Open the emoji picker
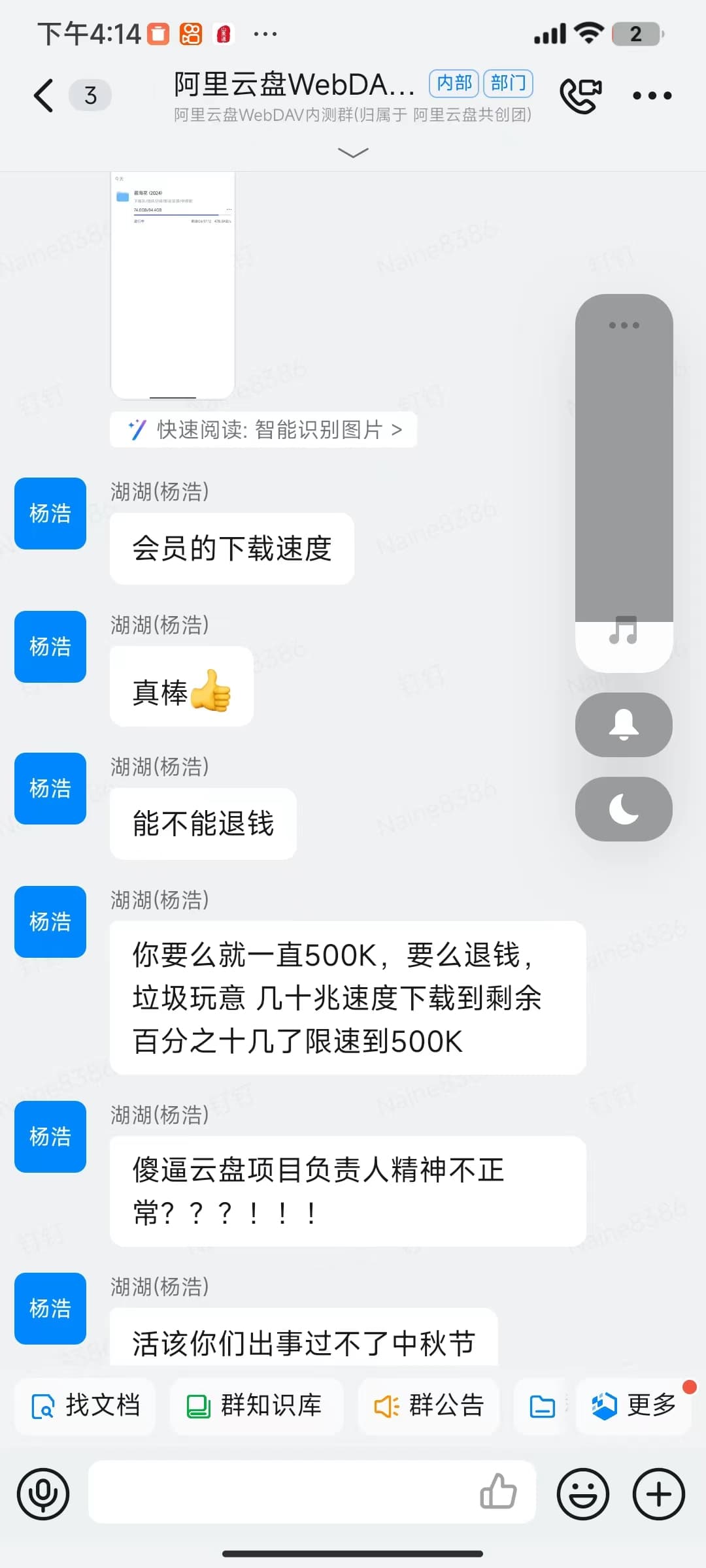 [583, 1494]
